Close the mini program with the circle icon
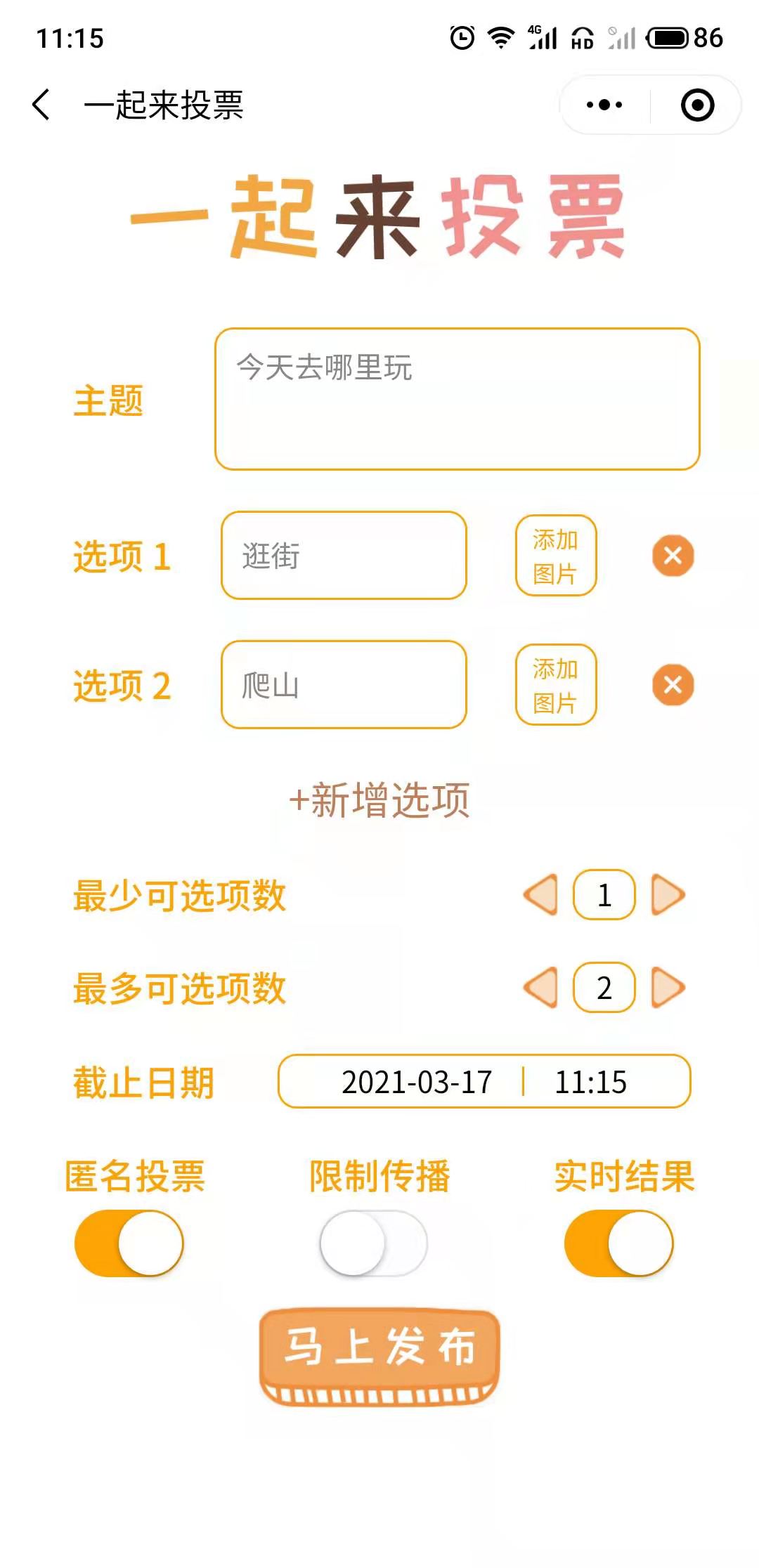This screenshot has height=1568, width=759. pos(697,105)
